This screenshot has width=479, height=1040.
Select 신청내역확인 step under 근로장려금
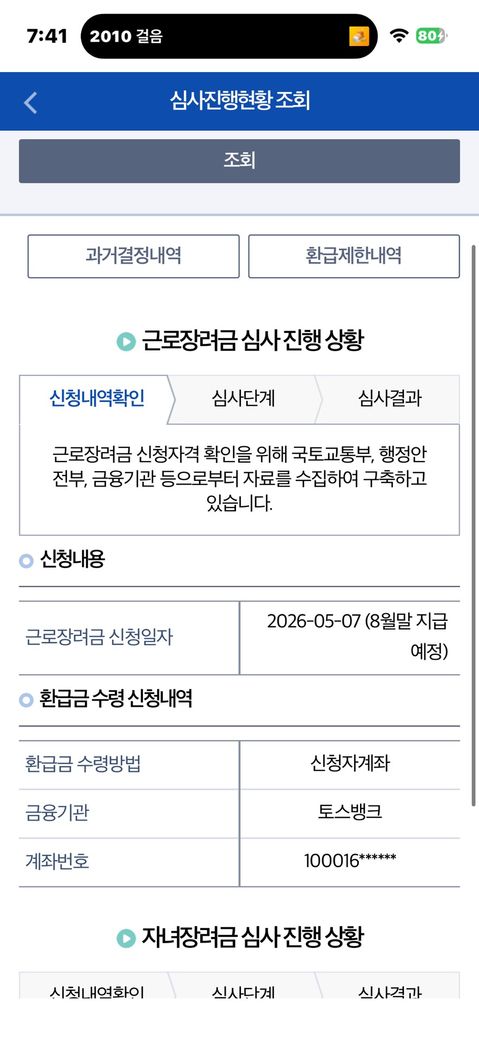click(97, 399)
